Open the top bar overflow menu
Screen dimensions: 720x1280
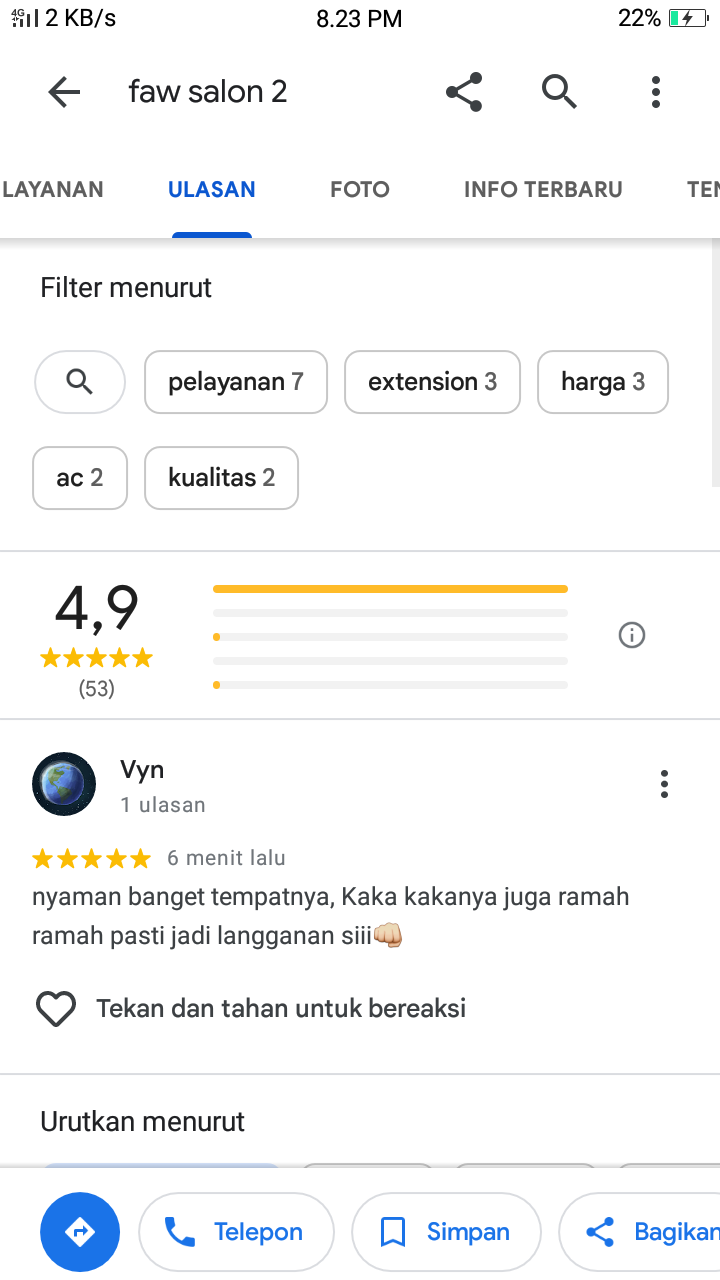[x=656, y=92]
